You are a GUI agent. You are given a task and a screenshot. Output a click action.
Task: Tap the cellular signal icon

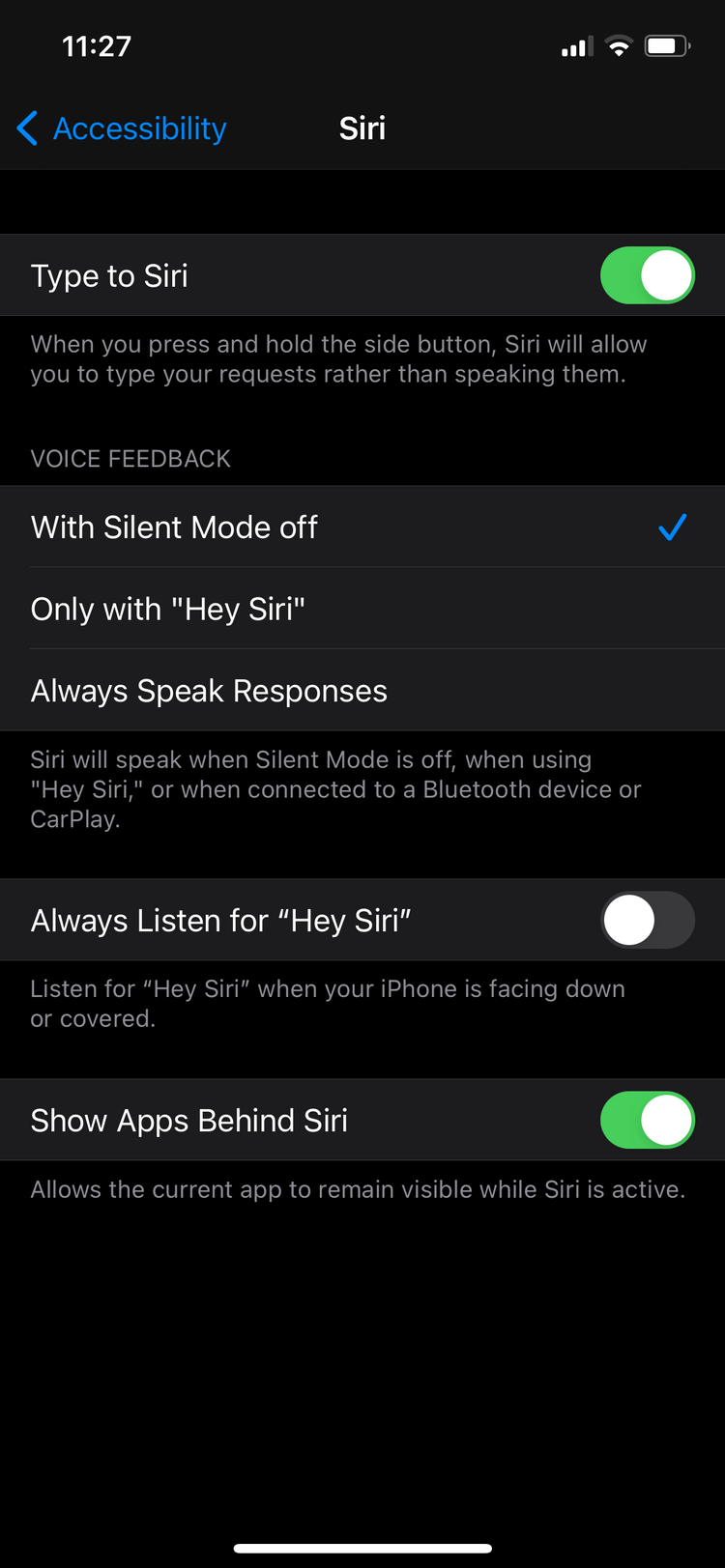tap(575, 44)
